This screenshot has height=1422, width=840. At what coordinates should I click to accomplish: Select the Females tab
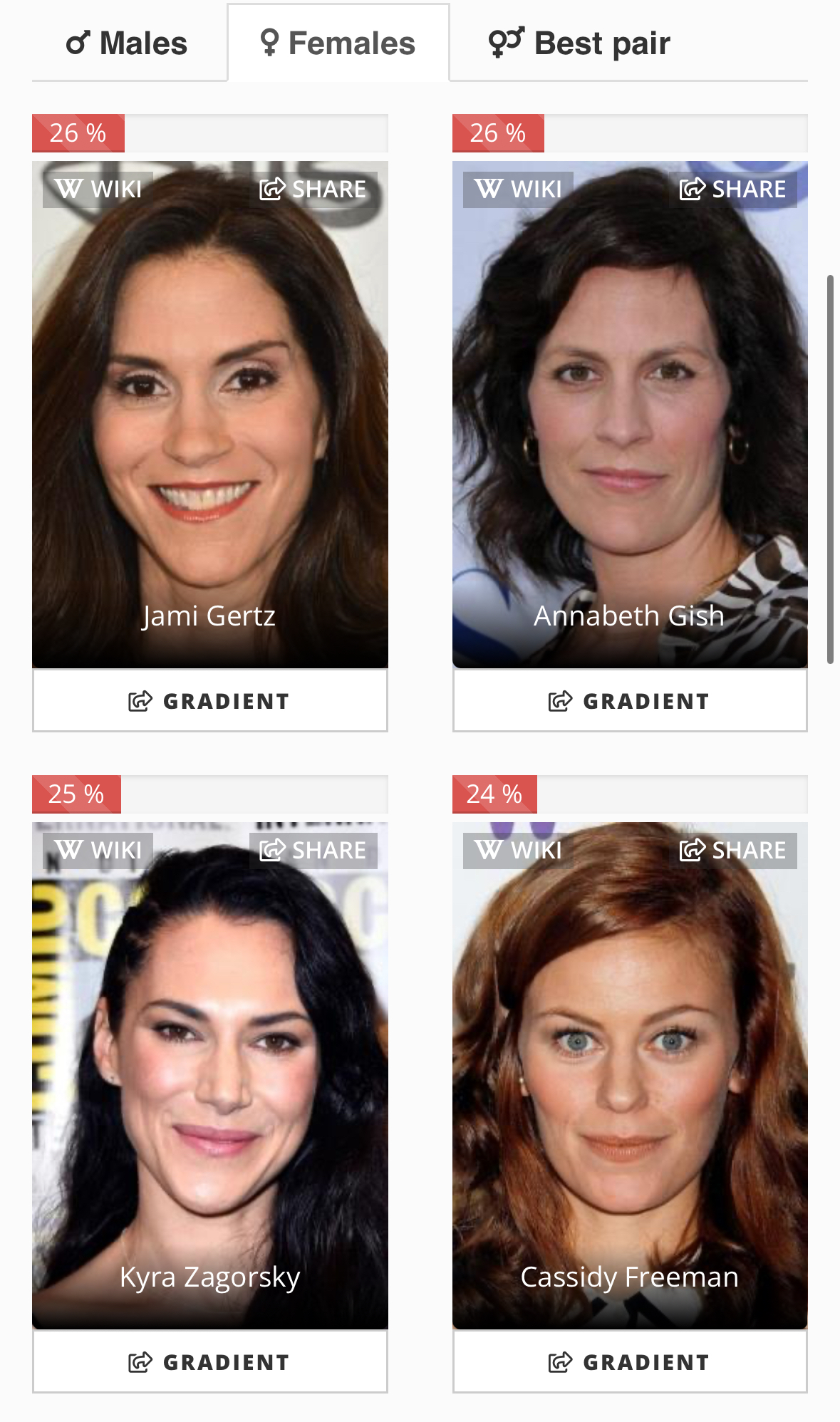[338, 43]
